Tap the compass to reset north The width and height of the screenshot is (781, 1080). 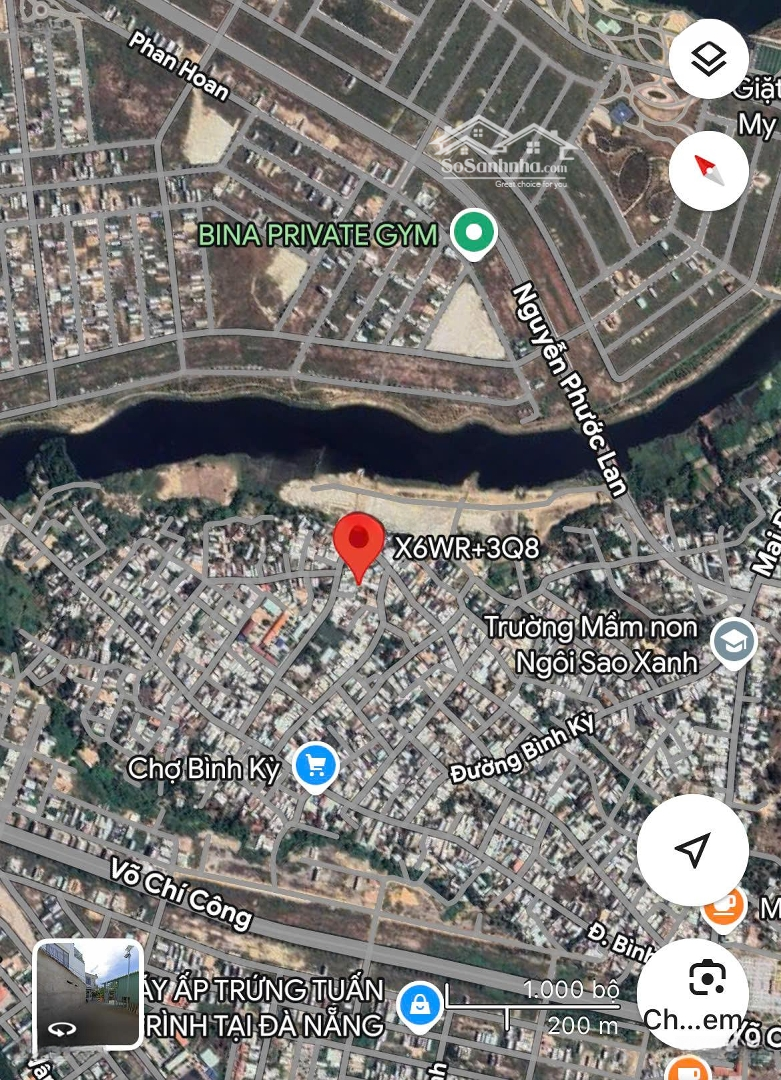click(709, 170)
